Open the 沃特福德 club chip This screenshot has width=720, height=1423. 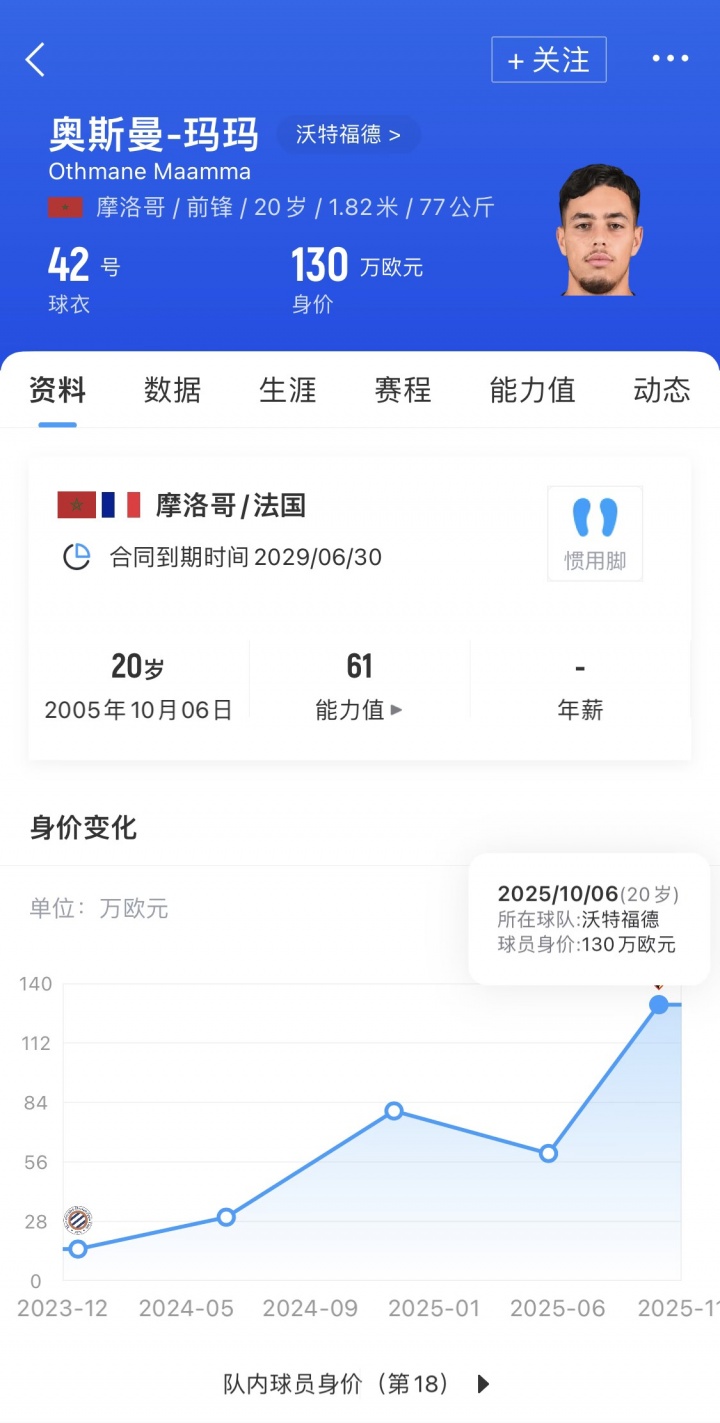tap(347, 135)
